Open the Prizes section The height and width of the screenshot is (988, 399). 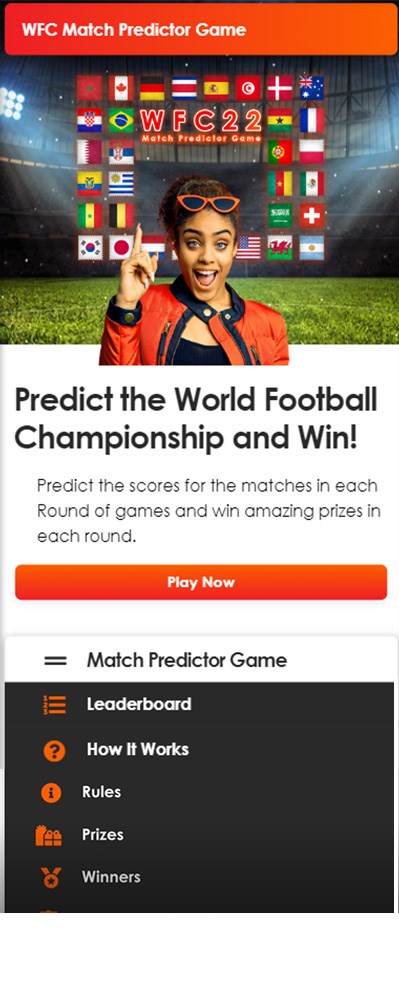point(103,834)
